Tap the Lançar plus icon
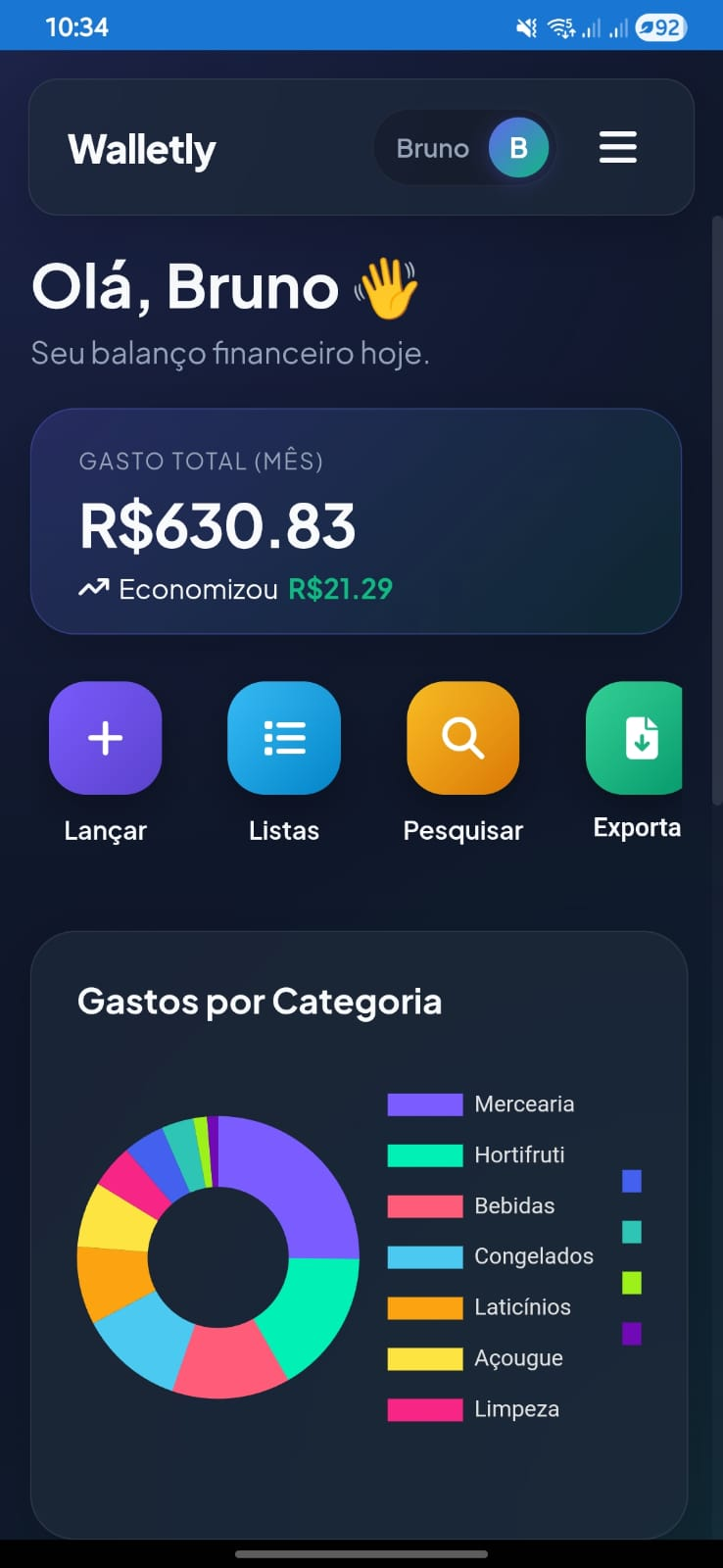Viewport: 723px width, 1568px height. [105, 738]
